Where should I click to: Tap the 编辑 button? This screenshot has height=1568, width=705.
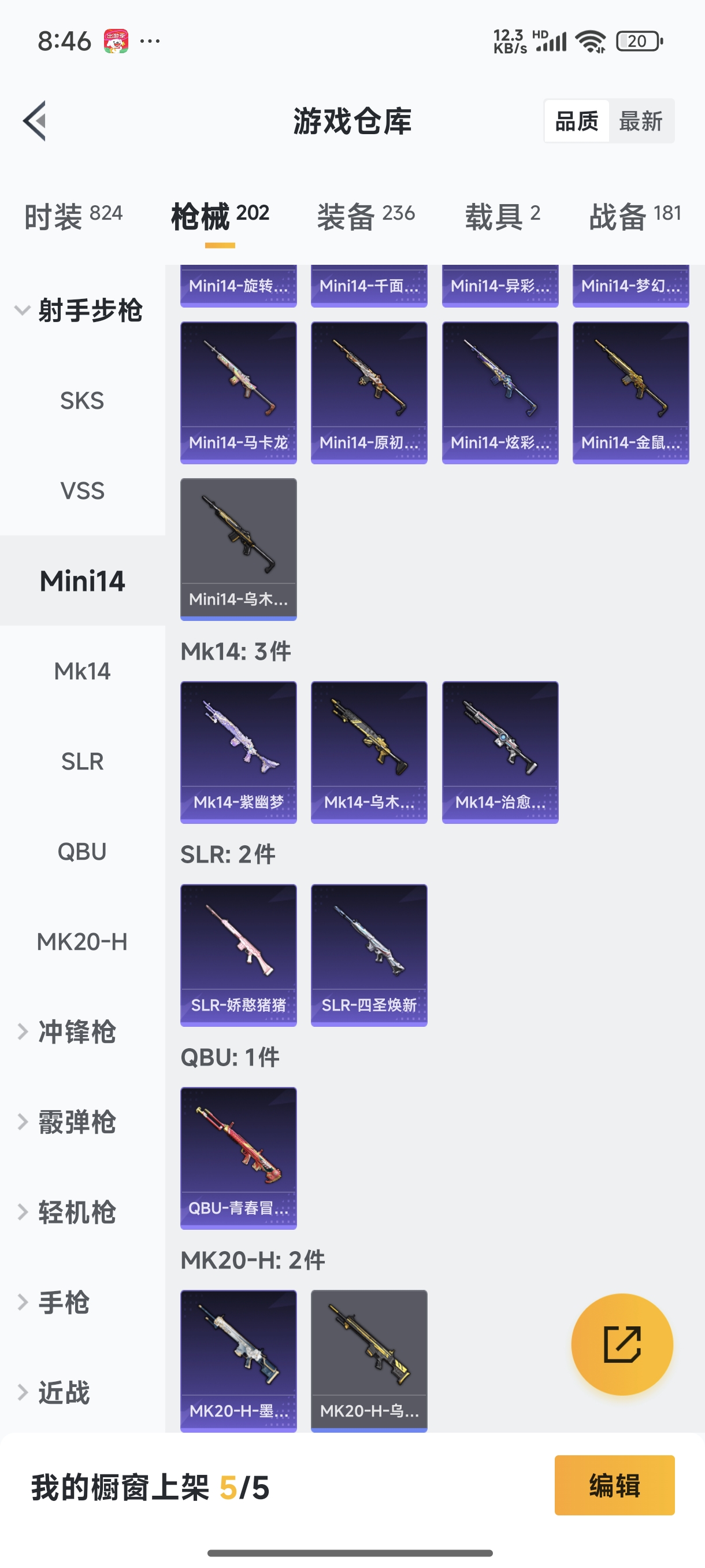(x=614, y=1485)
